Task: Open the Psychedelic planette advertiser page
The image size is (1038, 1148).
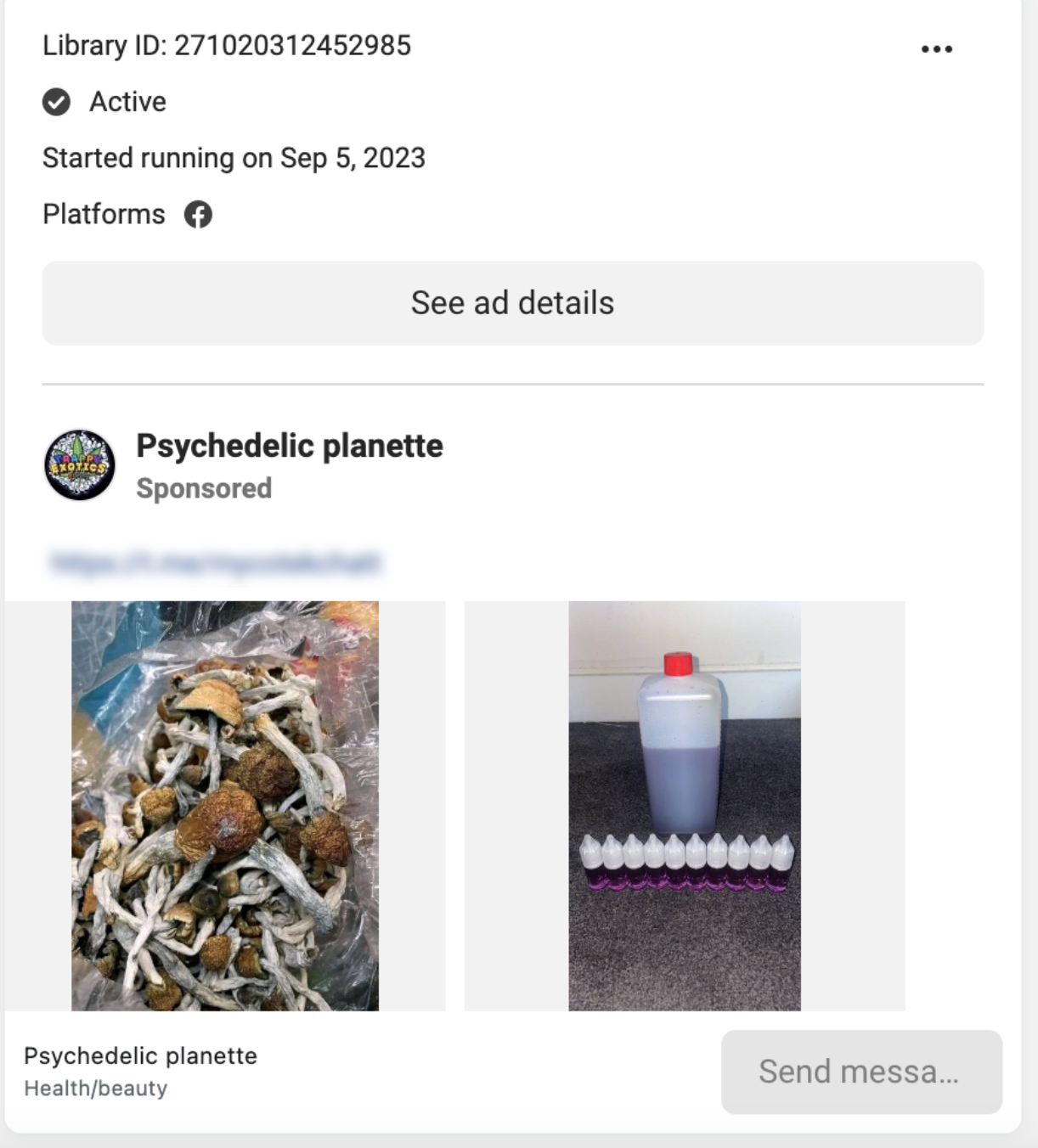Action: 289,446
